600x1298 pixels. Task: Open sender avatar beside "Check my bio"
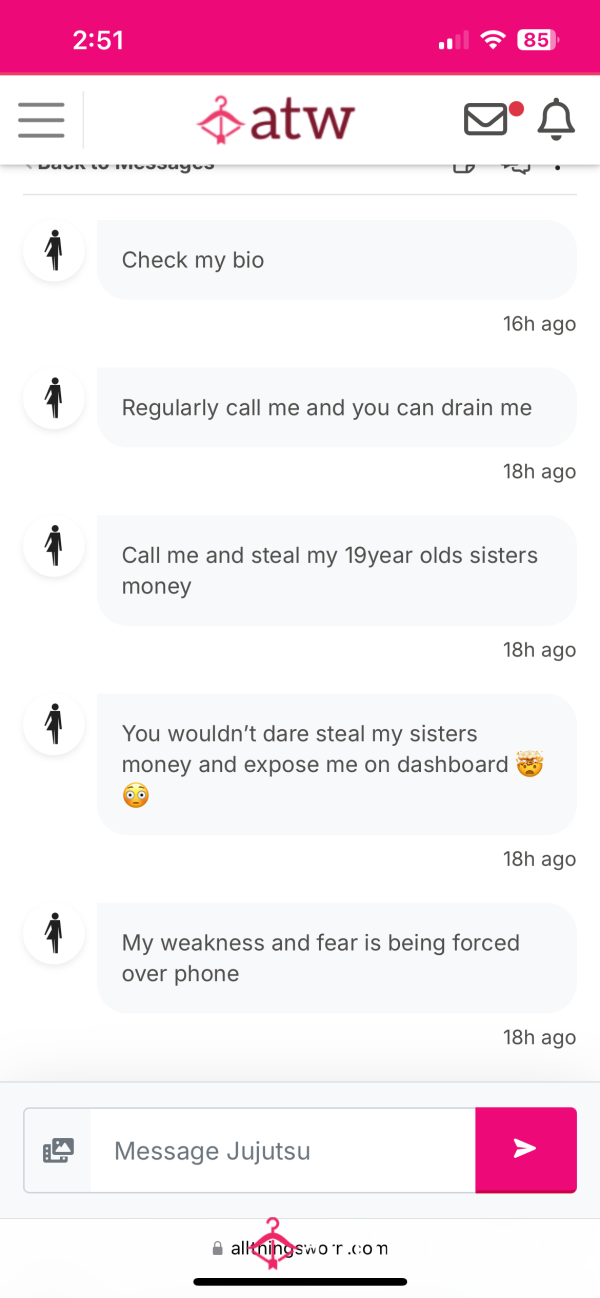coord(54,250)
